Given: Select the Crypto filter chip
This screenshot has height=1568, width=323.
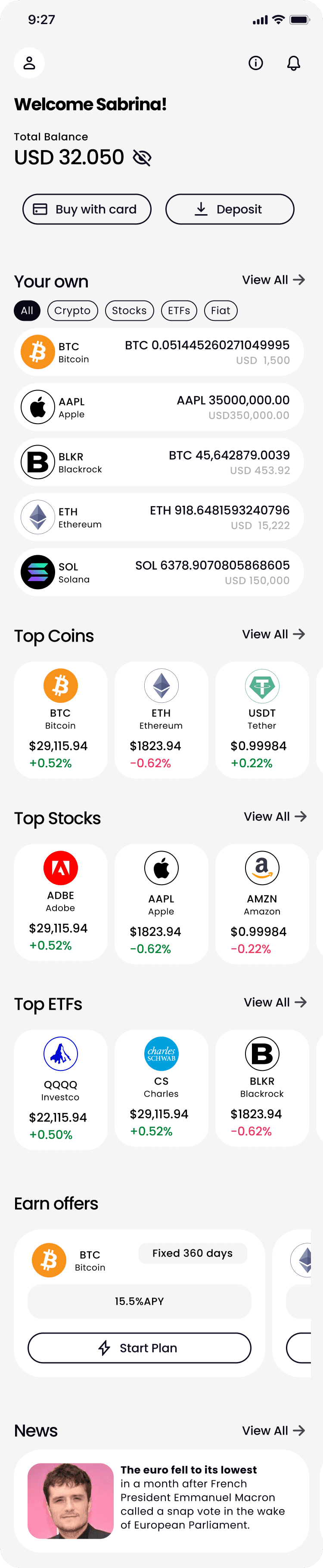Looking at the screenshot, I should [x=72, y=311].
